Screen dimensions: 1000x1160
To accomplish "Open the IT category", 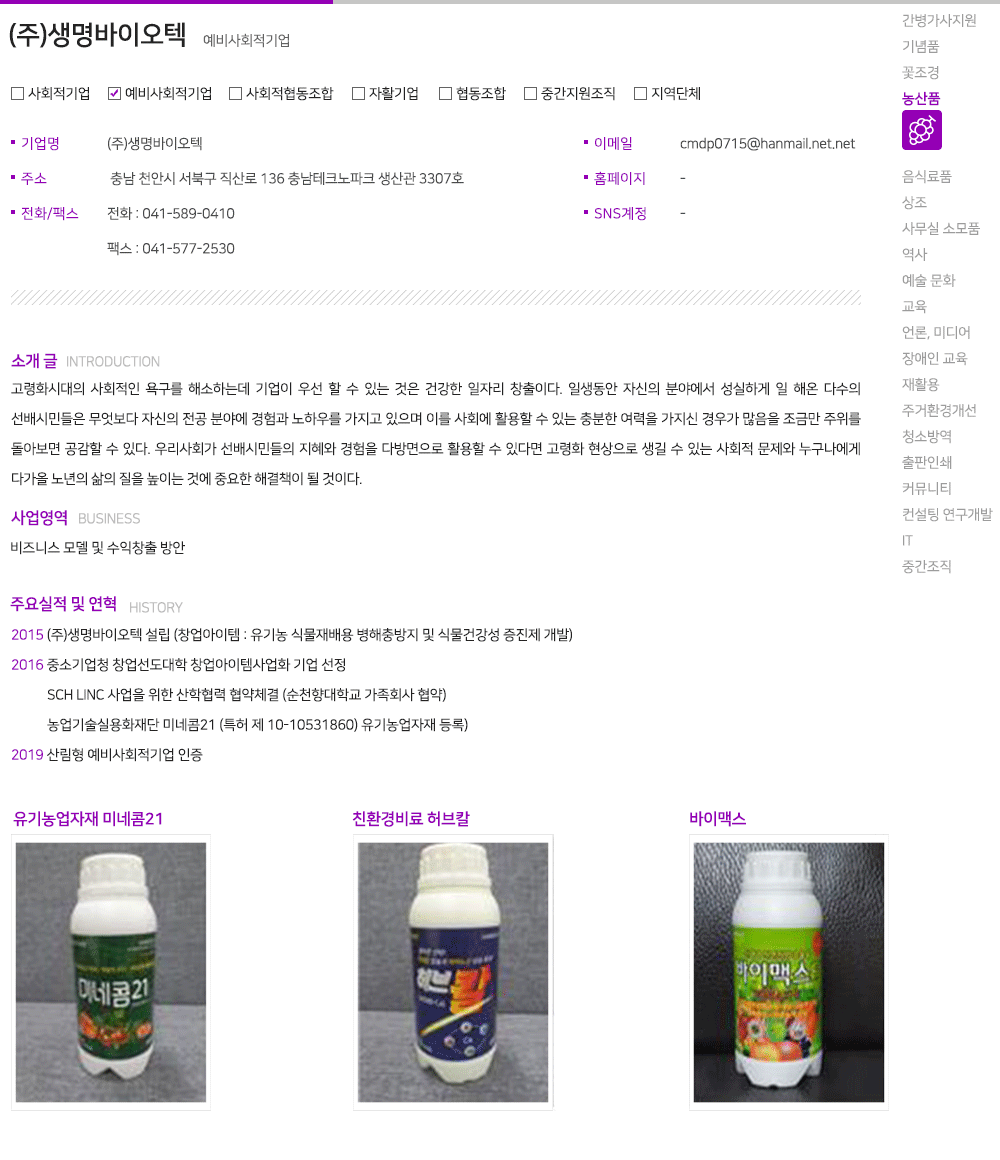I will click(x=907, y=540).
